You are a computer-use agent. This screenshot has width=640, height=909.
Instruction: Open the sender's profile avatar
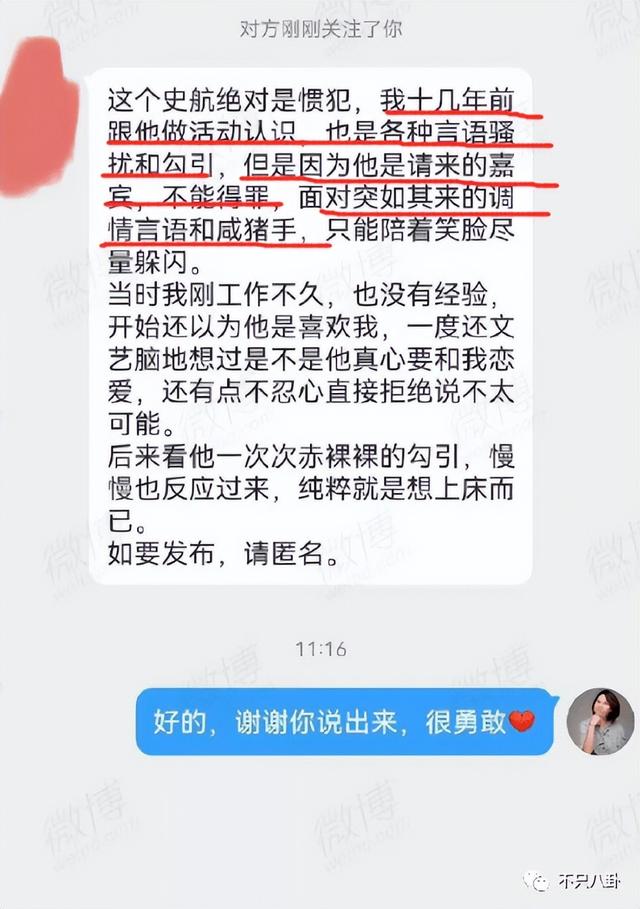[599, 721]
